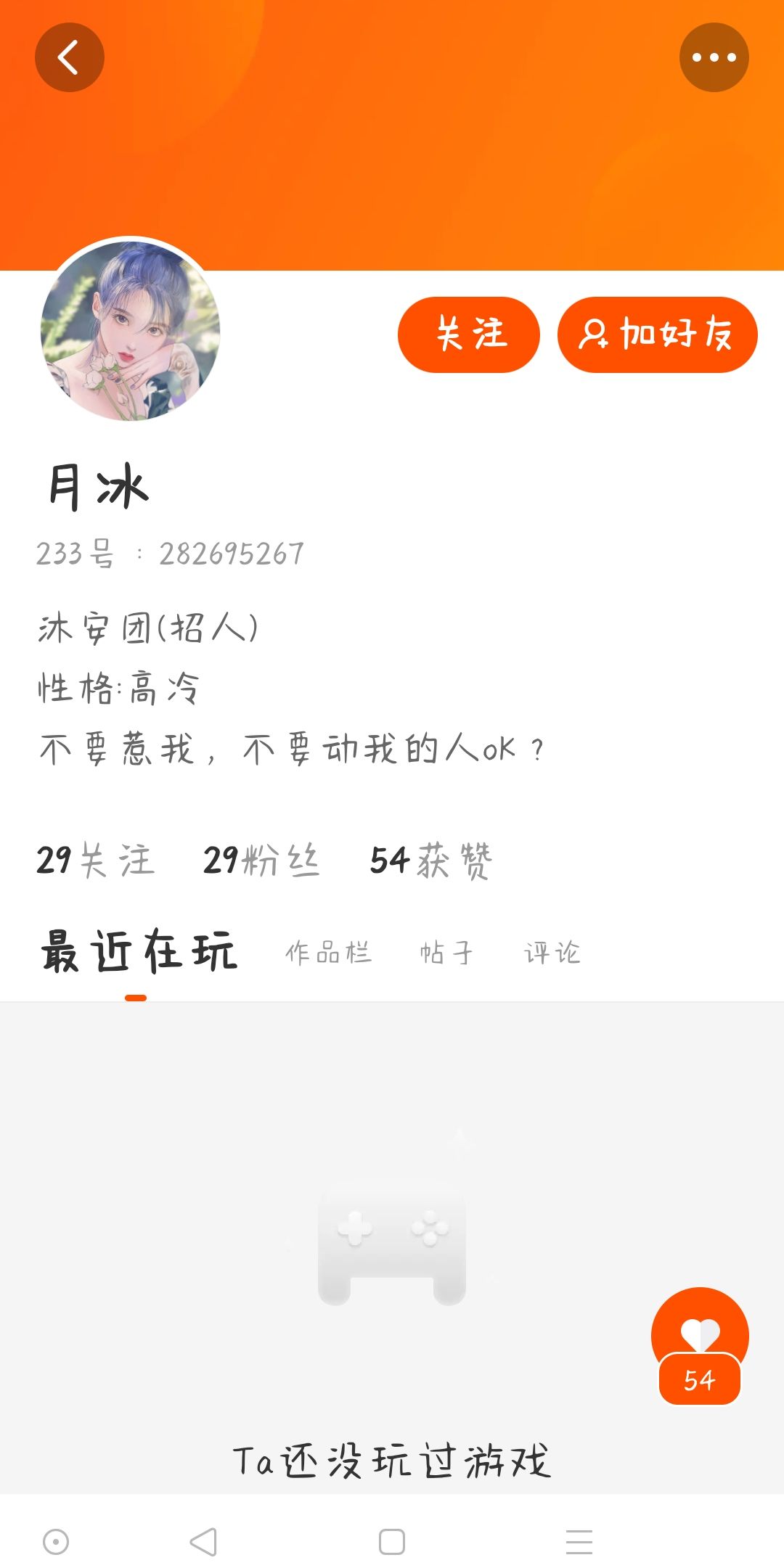Switch to the 帖子 tab

447,953
